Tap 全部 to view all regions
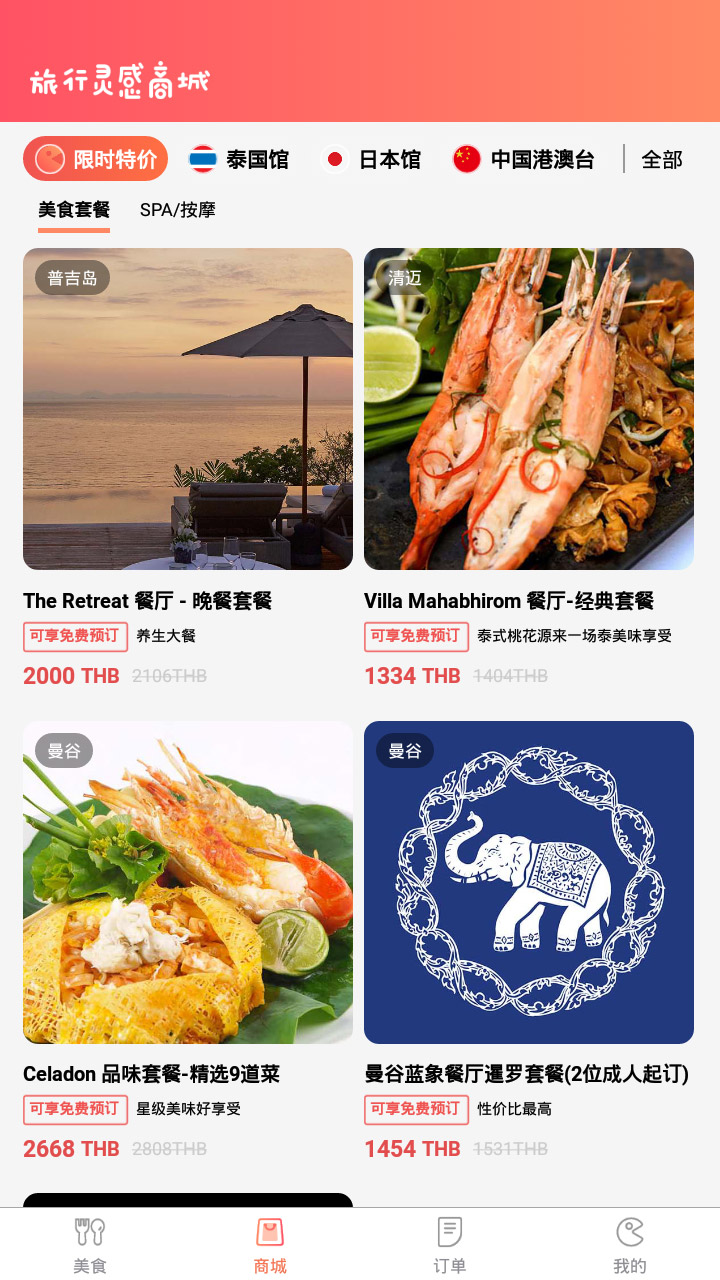The image size is (720, 1280). [661, 159]
